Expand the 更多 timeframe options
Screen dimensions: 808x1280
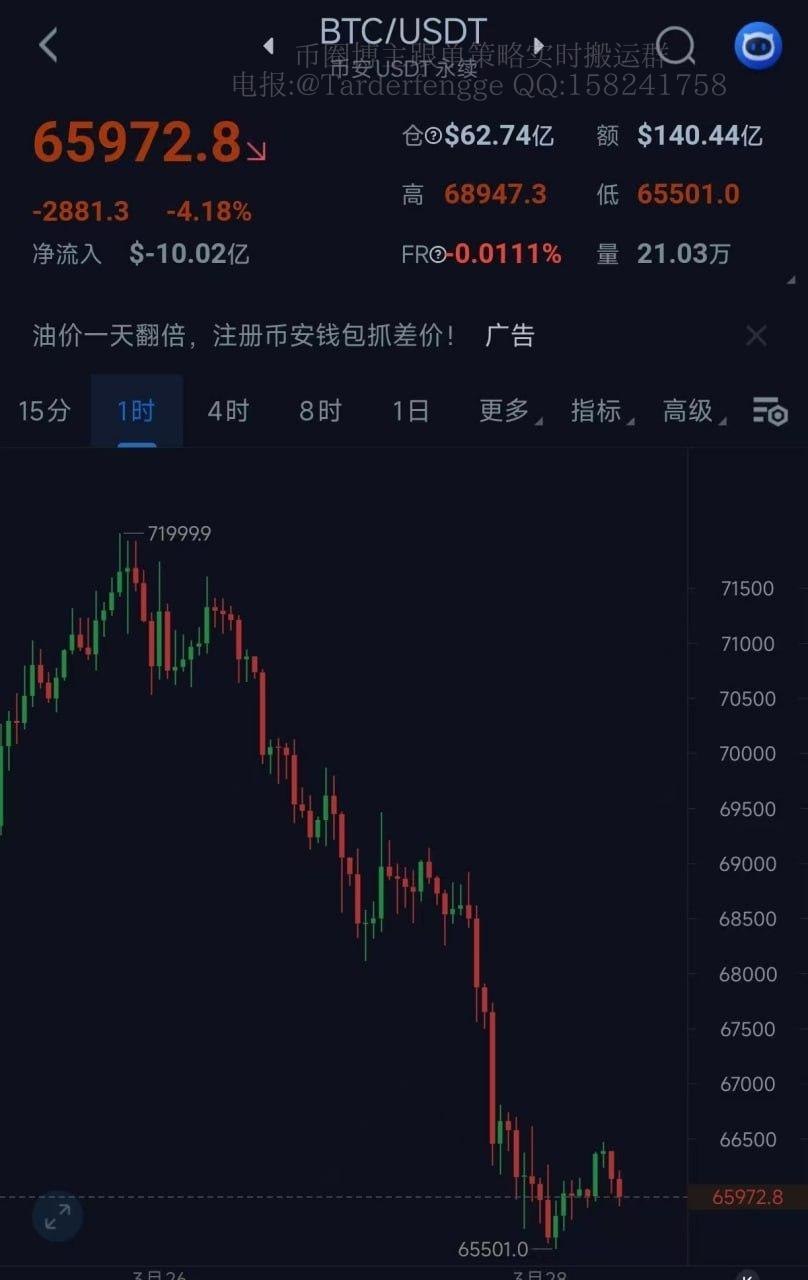[505, 411]
